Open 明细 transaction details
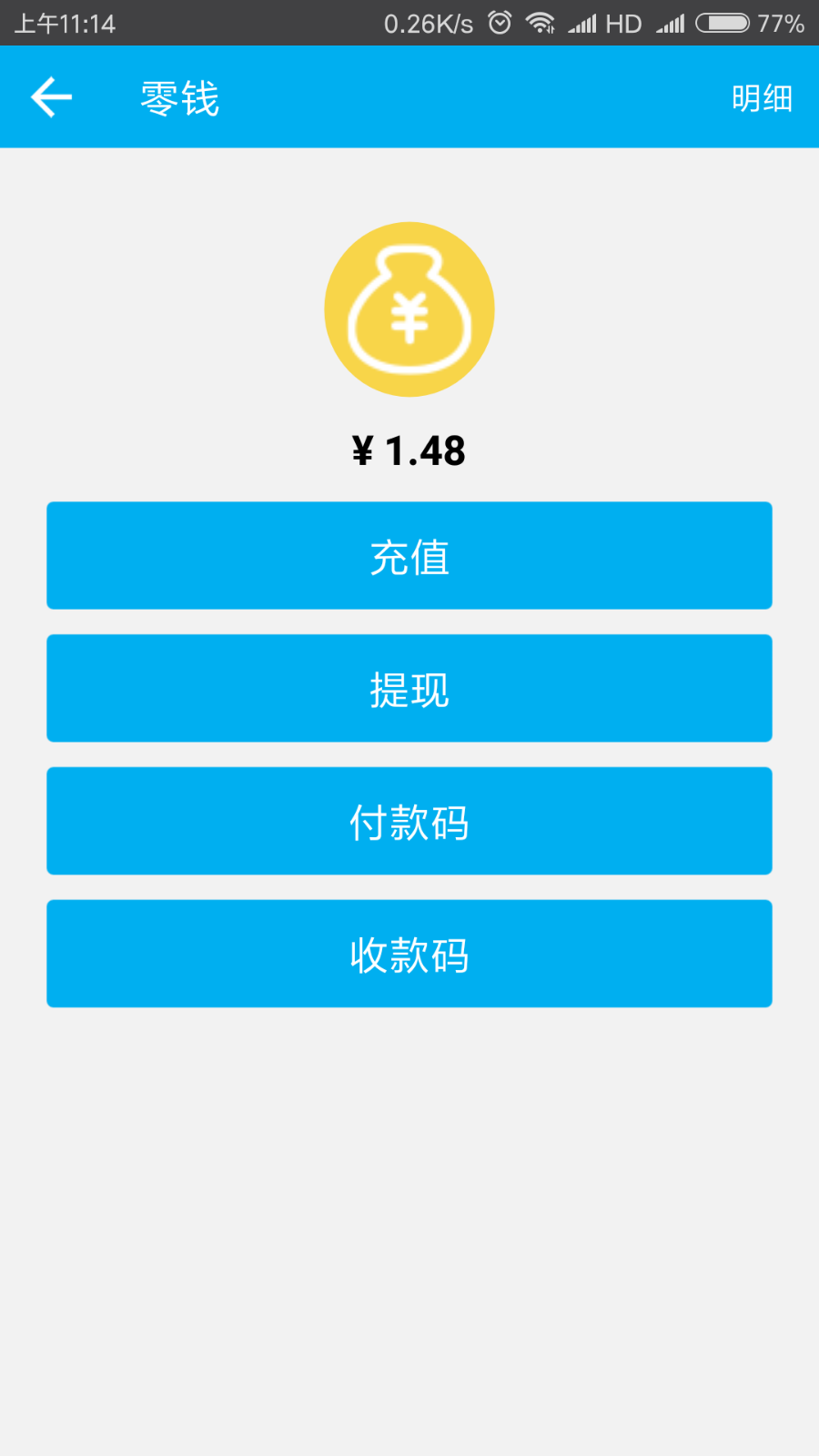The image size is (819, 1456). (762, 97)
